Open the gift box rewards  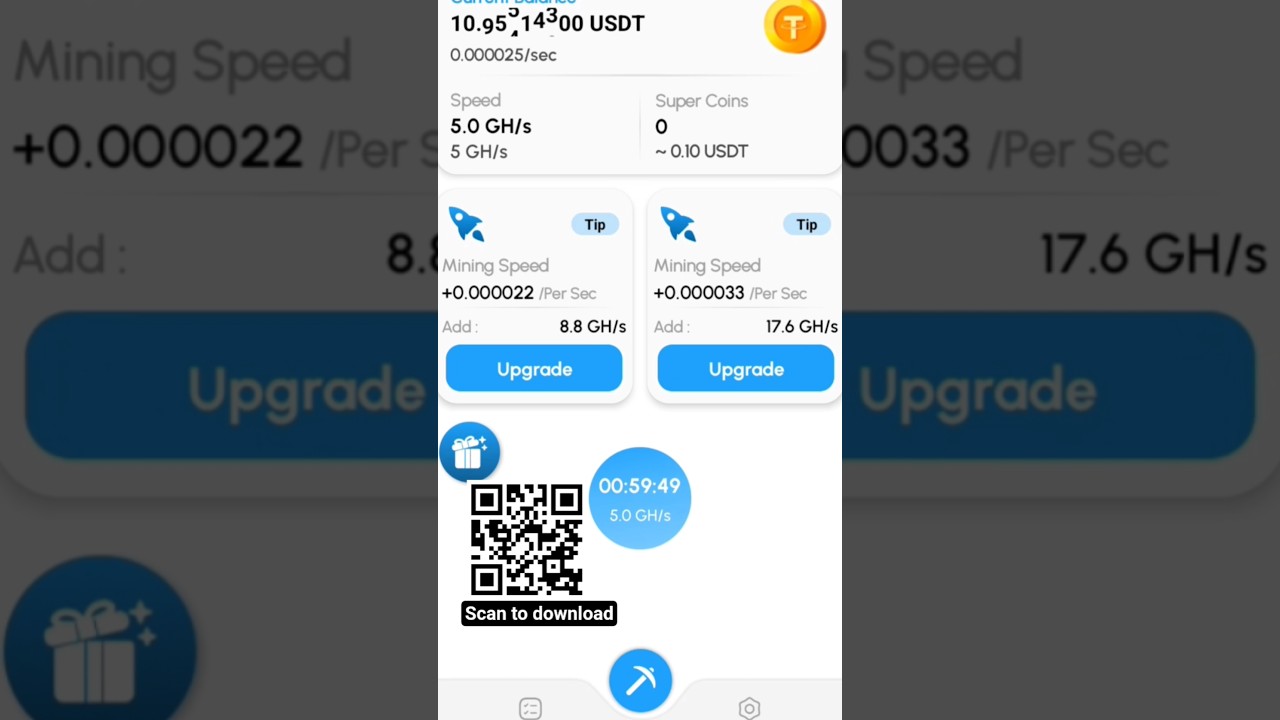[470, 452]
